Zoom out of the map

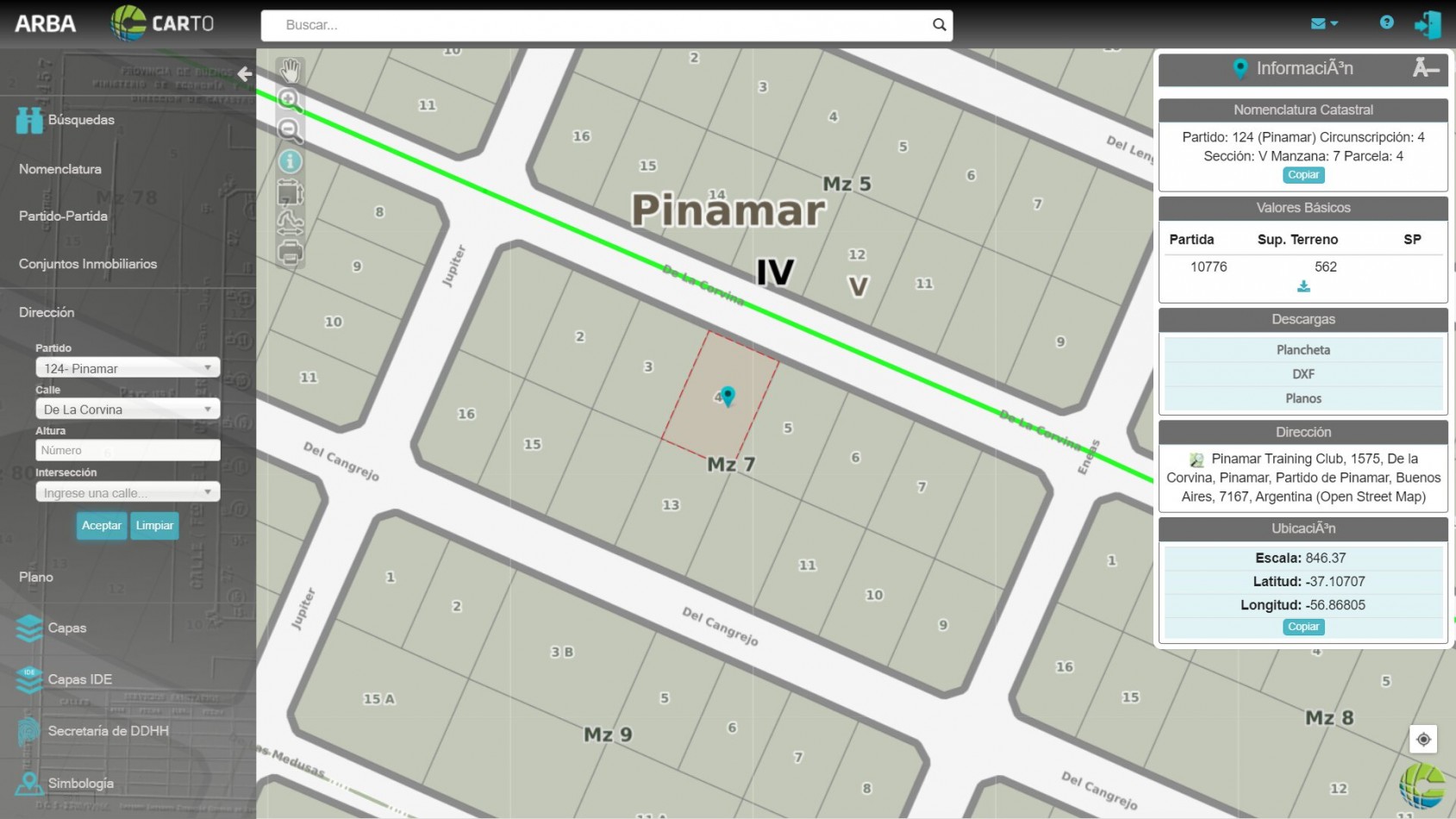click(291, 131)
